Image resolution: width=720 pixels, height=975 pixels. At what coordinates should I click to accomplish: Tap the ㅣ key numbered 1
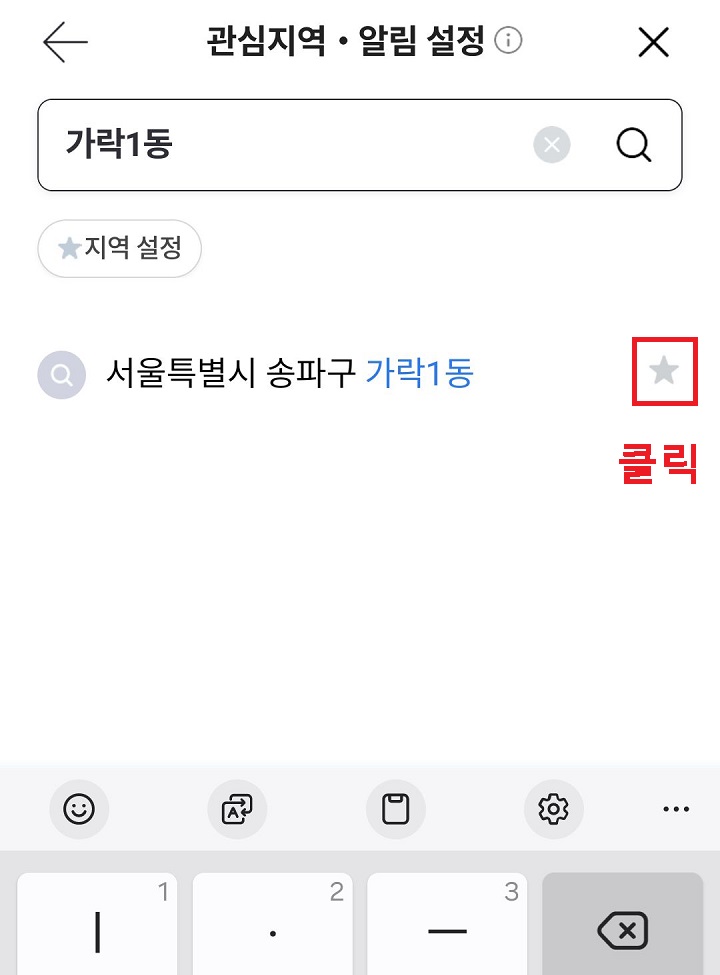(x=97, y=928)
